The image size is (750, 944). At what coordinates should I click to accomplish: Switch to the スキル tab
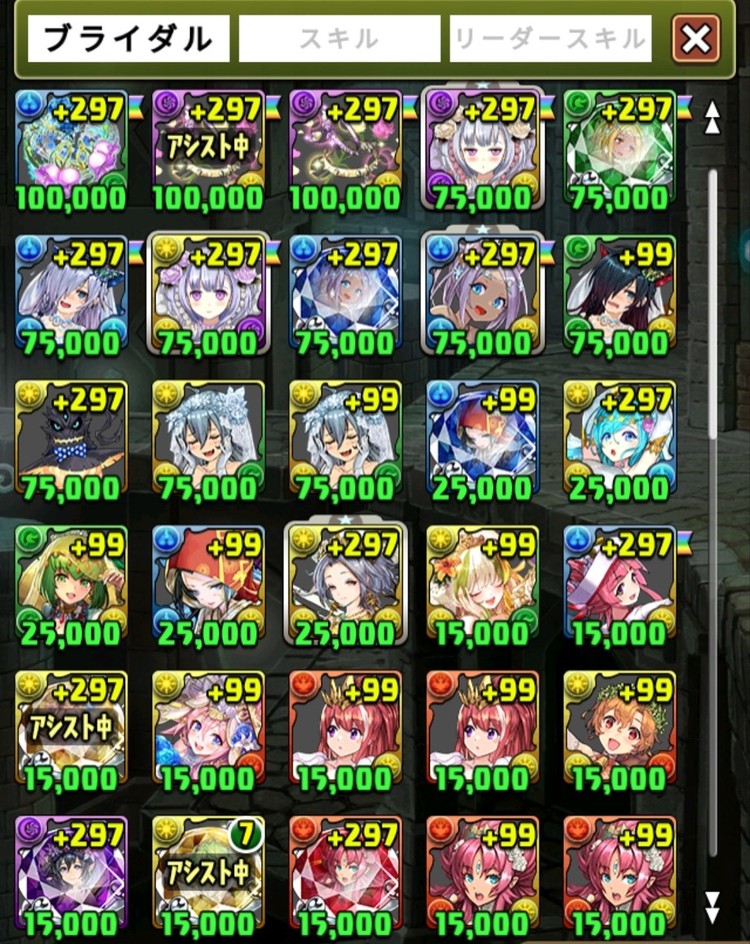click(339, 39)
